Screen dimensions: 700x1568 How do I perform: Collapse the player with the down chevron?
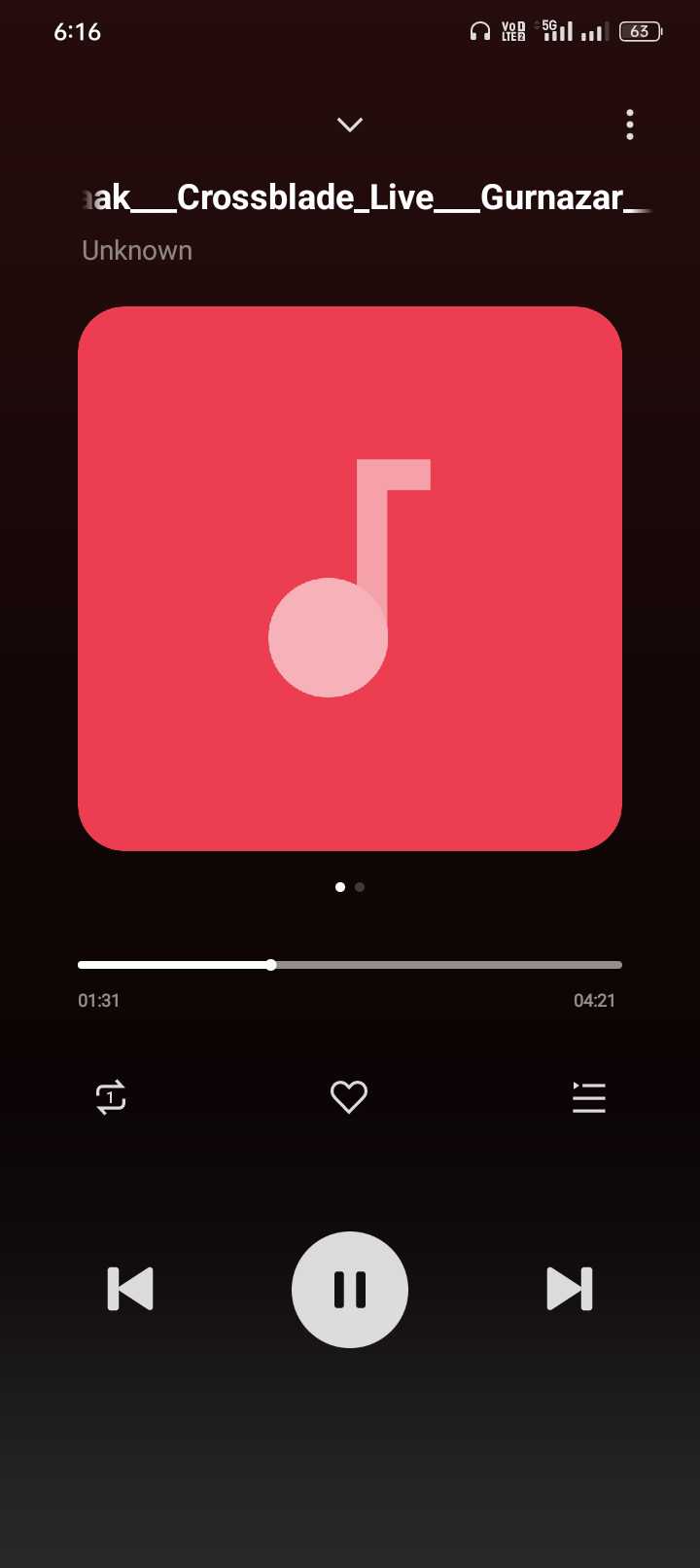(349, 125)
